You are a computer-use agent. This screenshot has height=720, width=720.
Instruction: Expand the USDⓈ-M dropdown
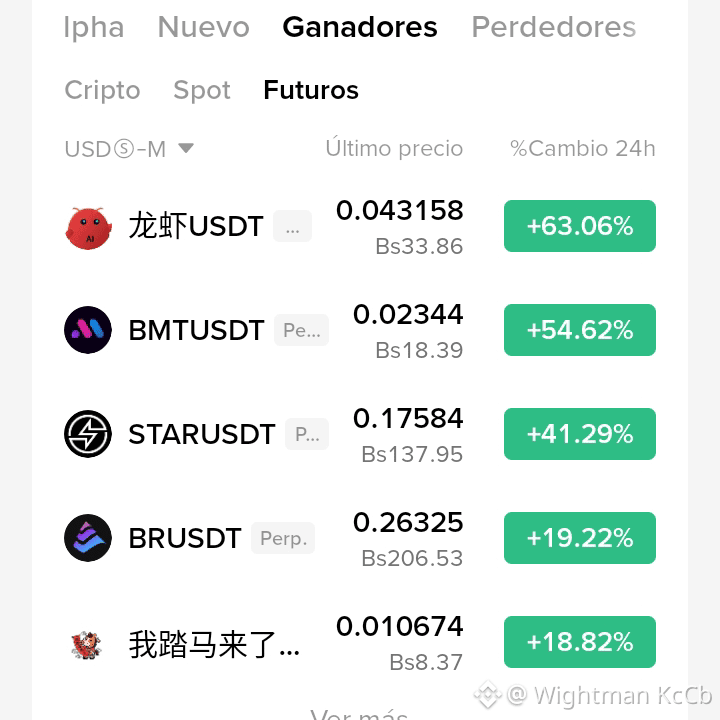coord(129,149)
